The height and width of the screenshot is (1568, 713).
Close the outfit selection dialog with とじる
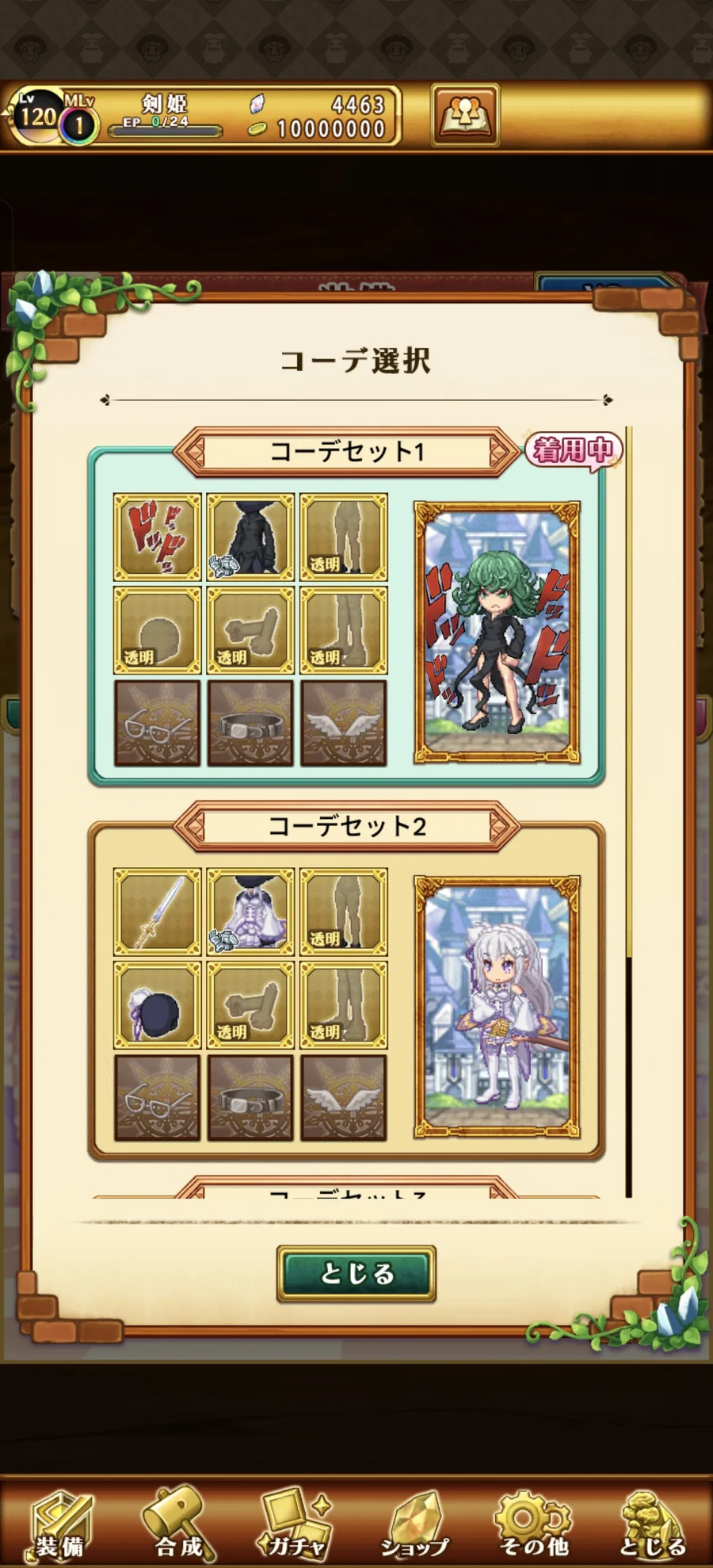356,1273
